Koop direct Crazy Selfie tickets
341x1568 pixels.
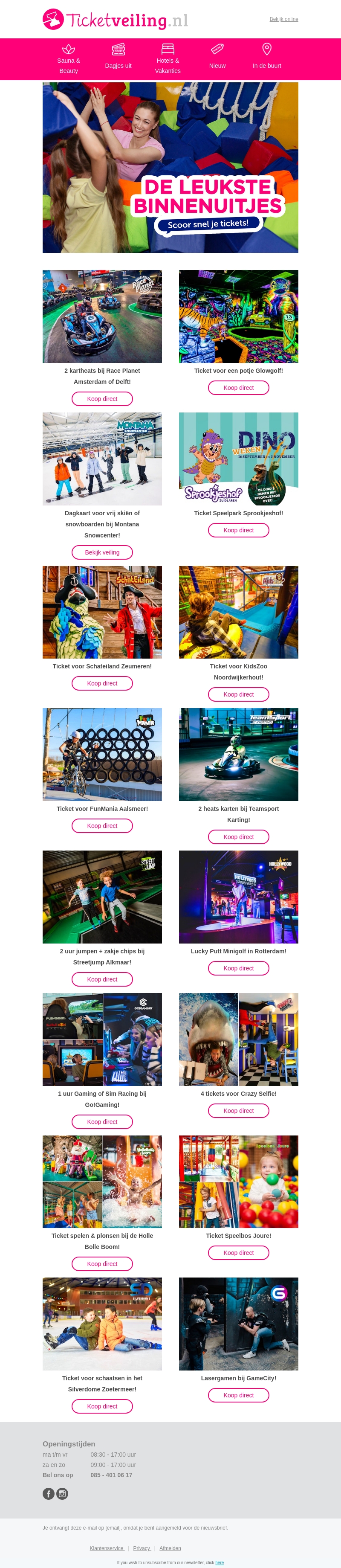tap(238, 1110)
